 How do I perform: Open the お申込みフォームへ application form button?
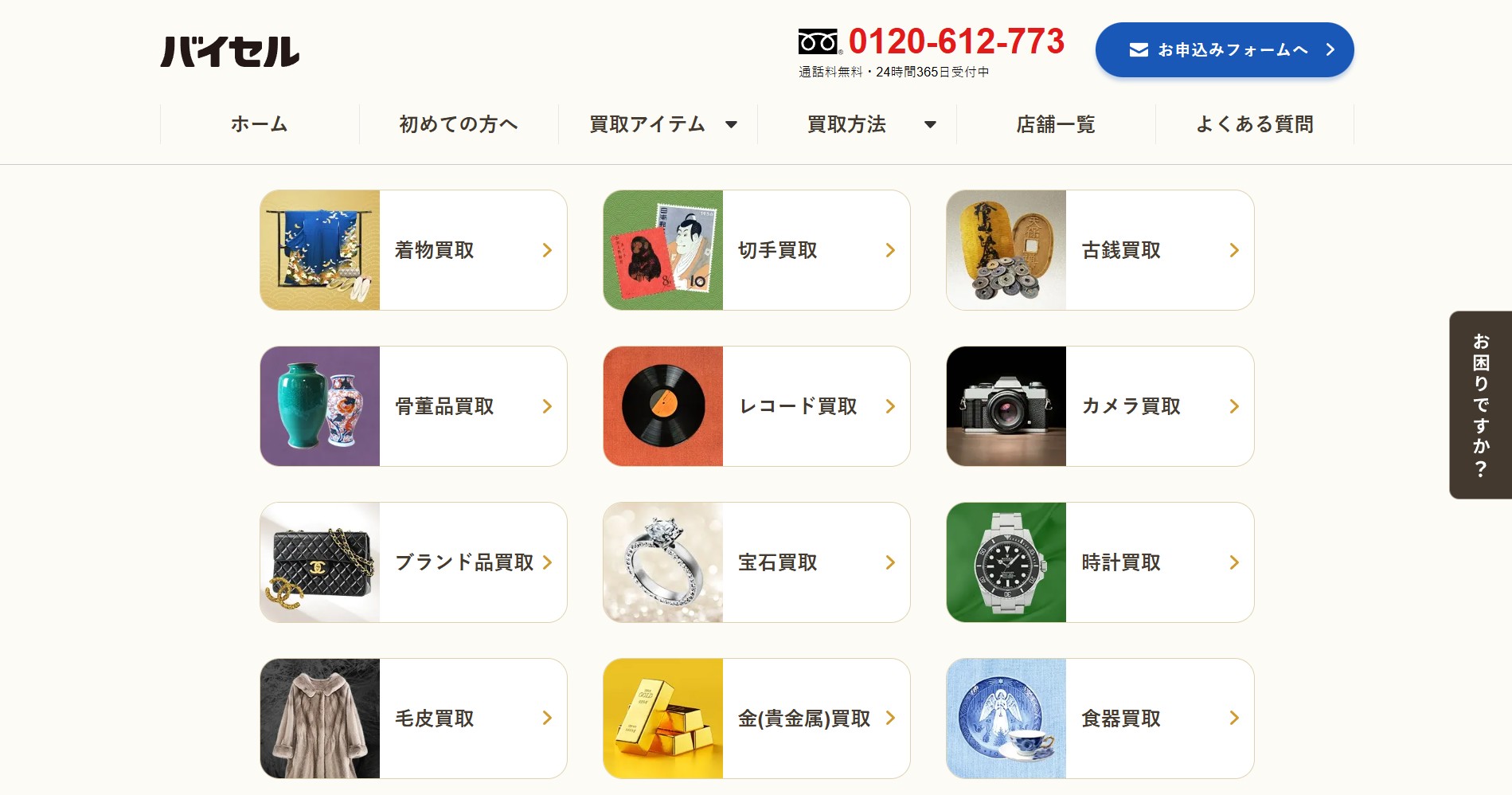click(1224, 50)
